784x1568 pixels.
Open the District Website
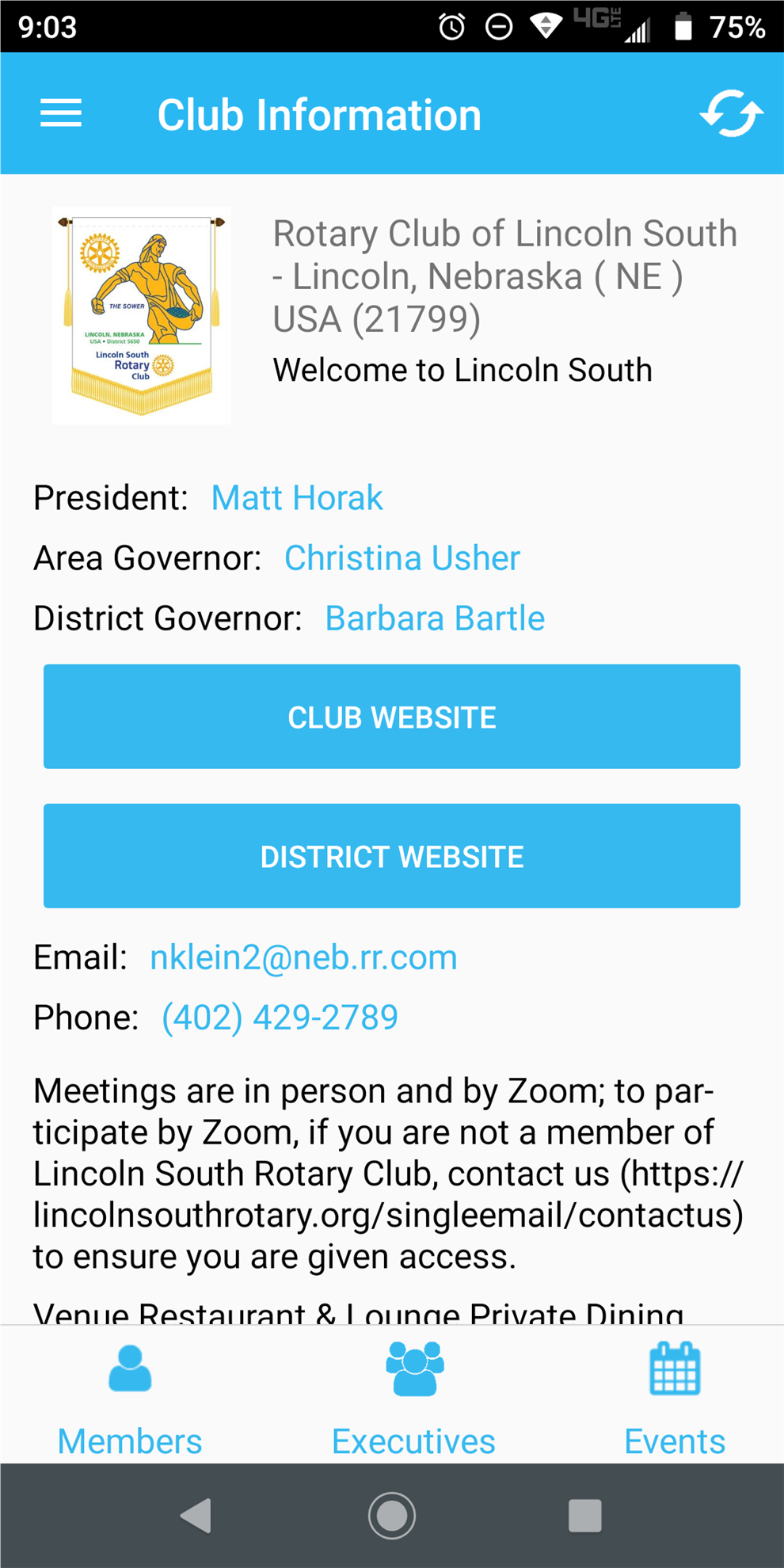(392, 856)
